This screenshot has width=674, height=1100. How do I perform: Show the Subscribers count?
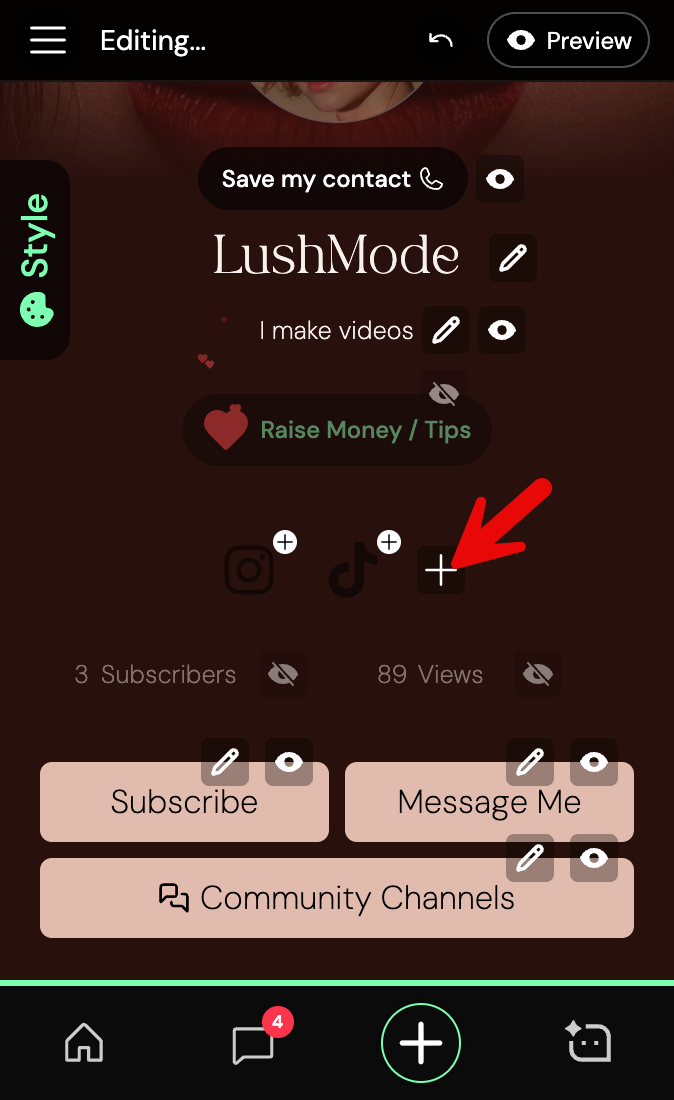(283, 675)
